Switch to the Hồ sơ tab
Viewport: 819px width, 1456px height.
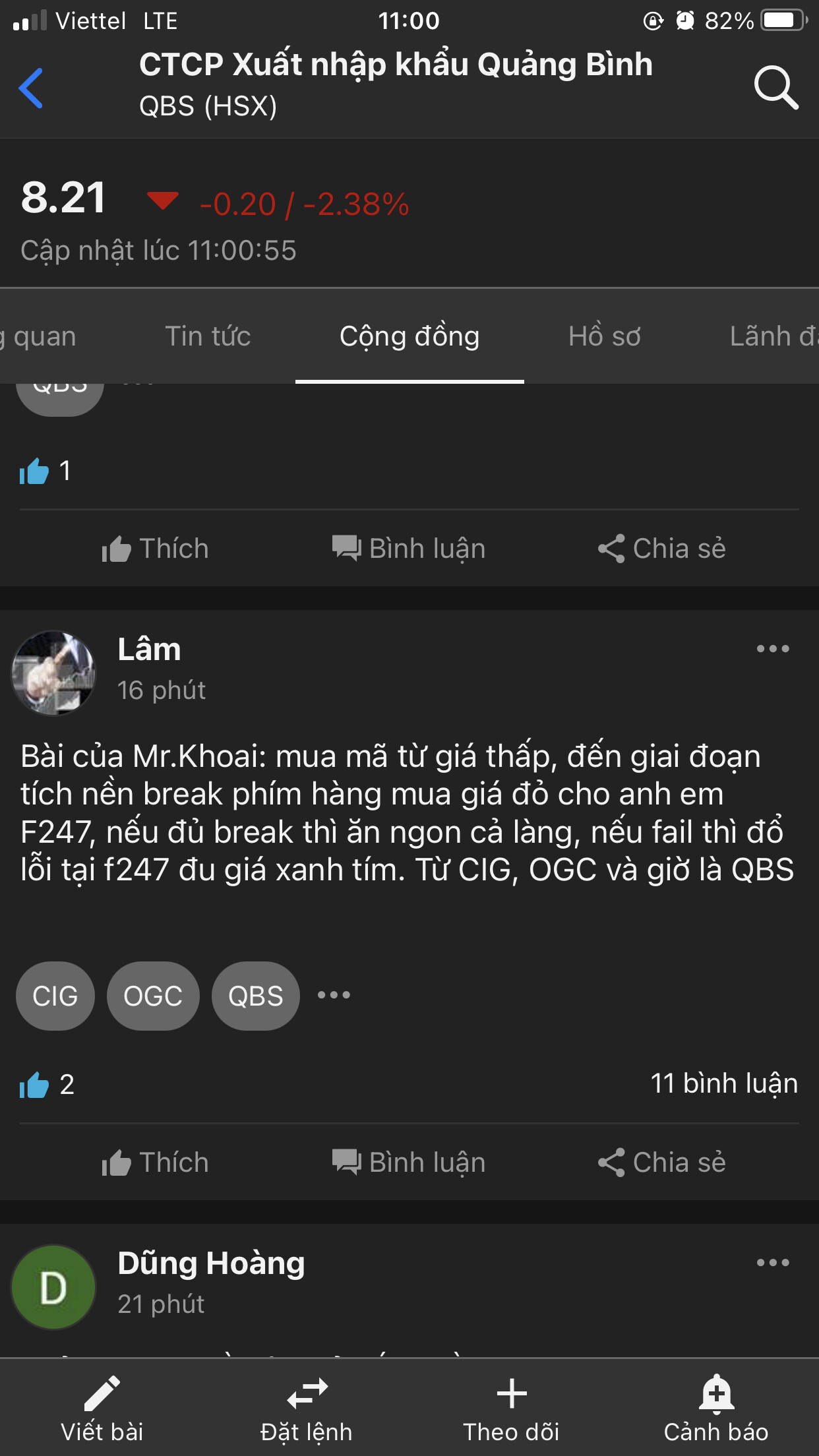(x=604, y=336)
